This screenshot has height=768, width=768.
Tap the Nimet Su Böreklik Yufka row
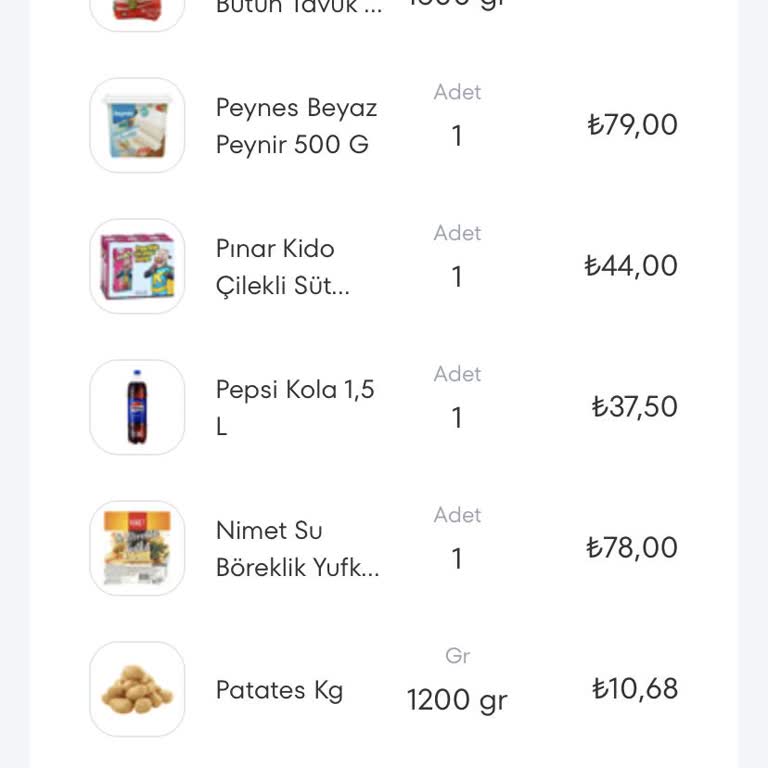click(297, 549)
